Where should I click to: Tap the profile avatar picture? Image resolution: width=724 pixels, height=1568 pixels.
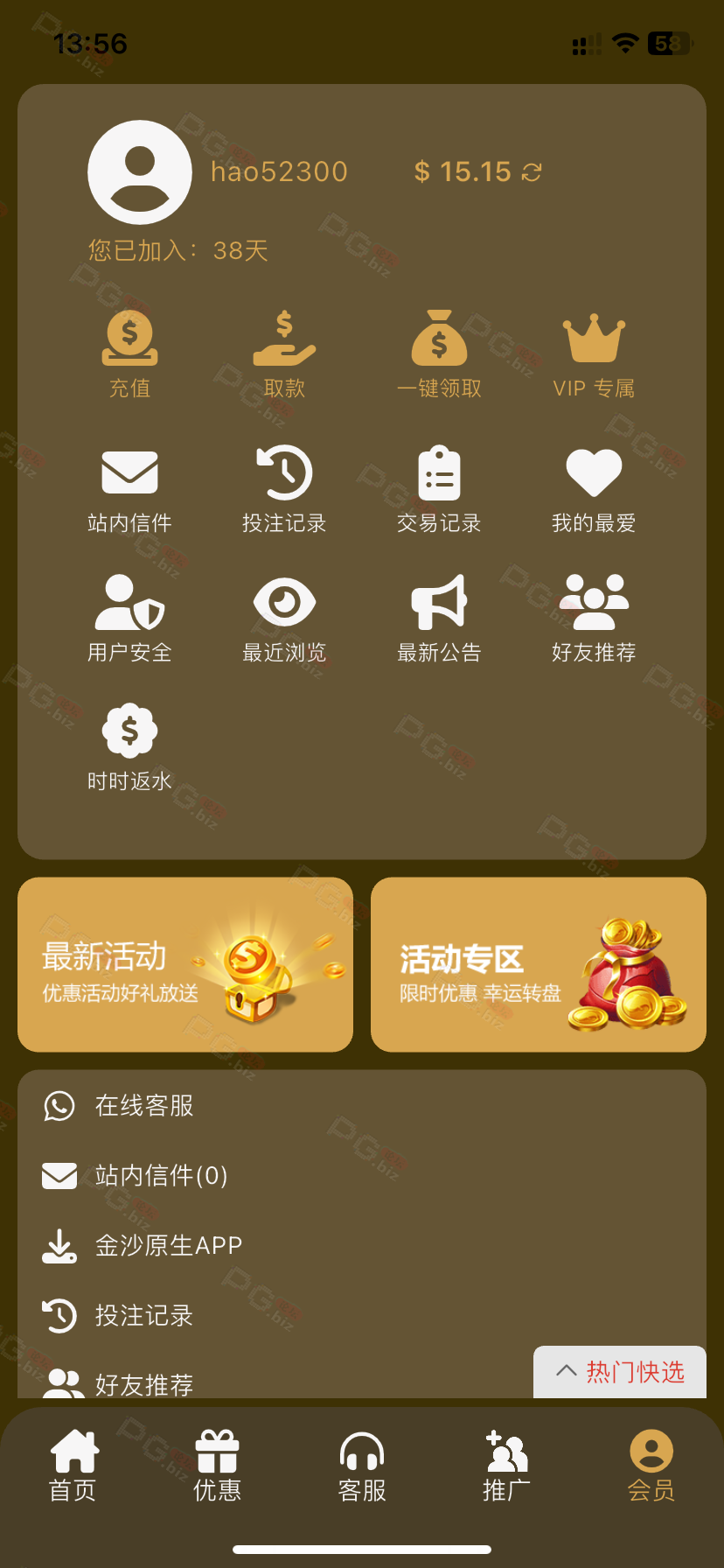(140, 172)
